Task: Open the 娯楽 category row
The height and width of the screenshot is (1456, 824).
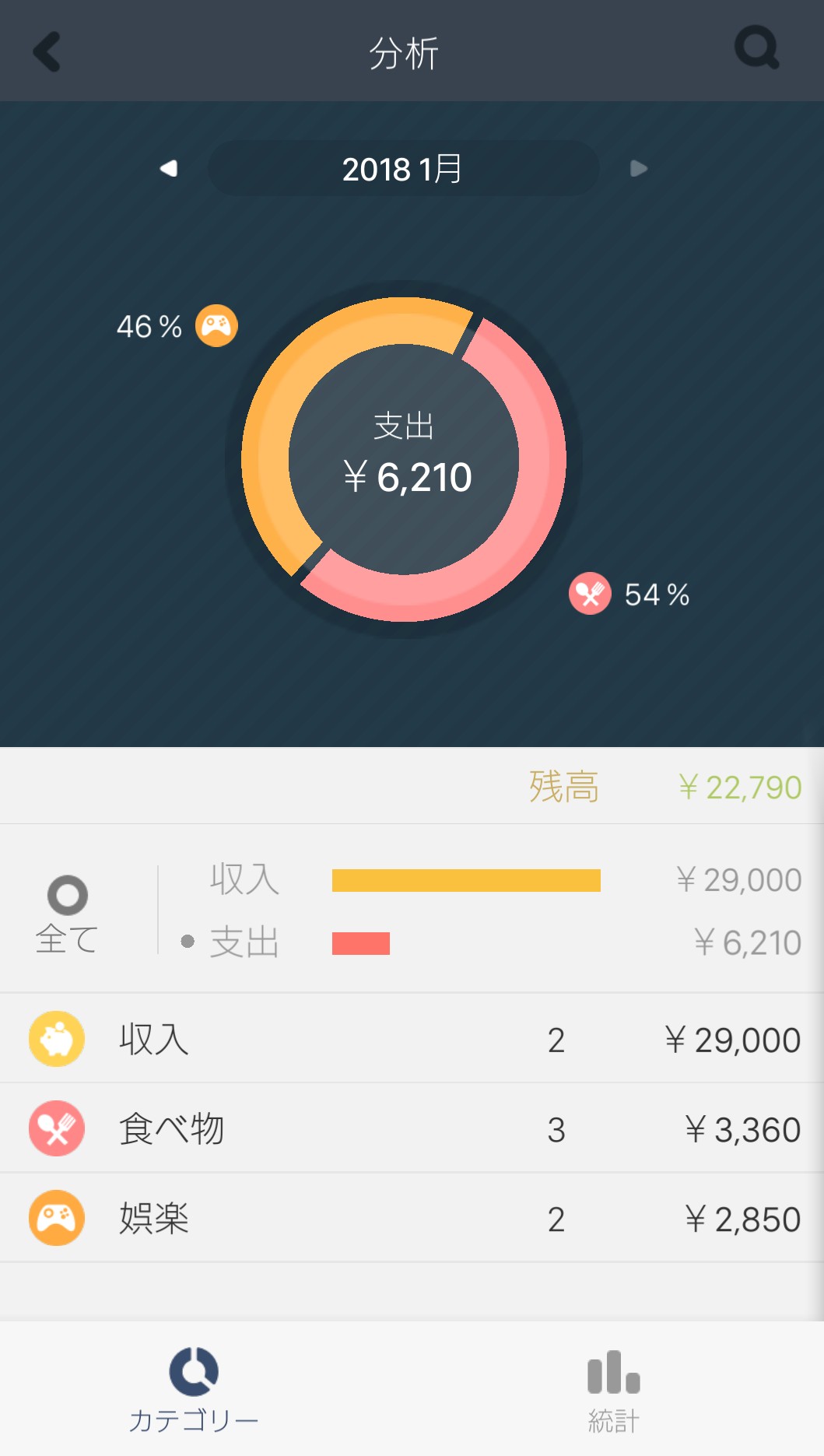Action: pos(412,1218)
